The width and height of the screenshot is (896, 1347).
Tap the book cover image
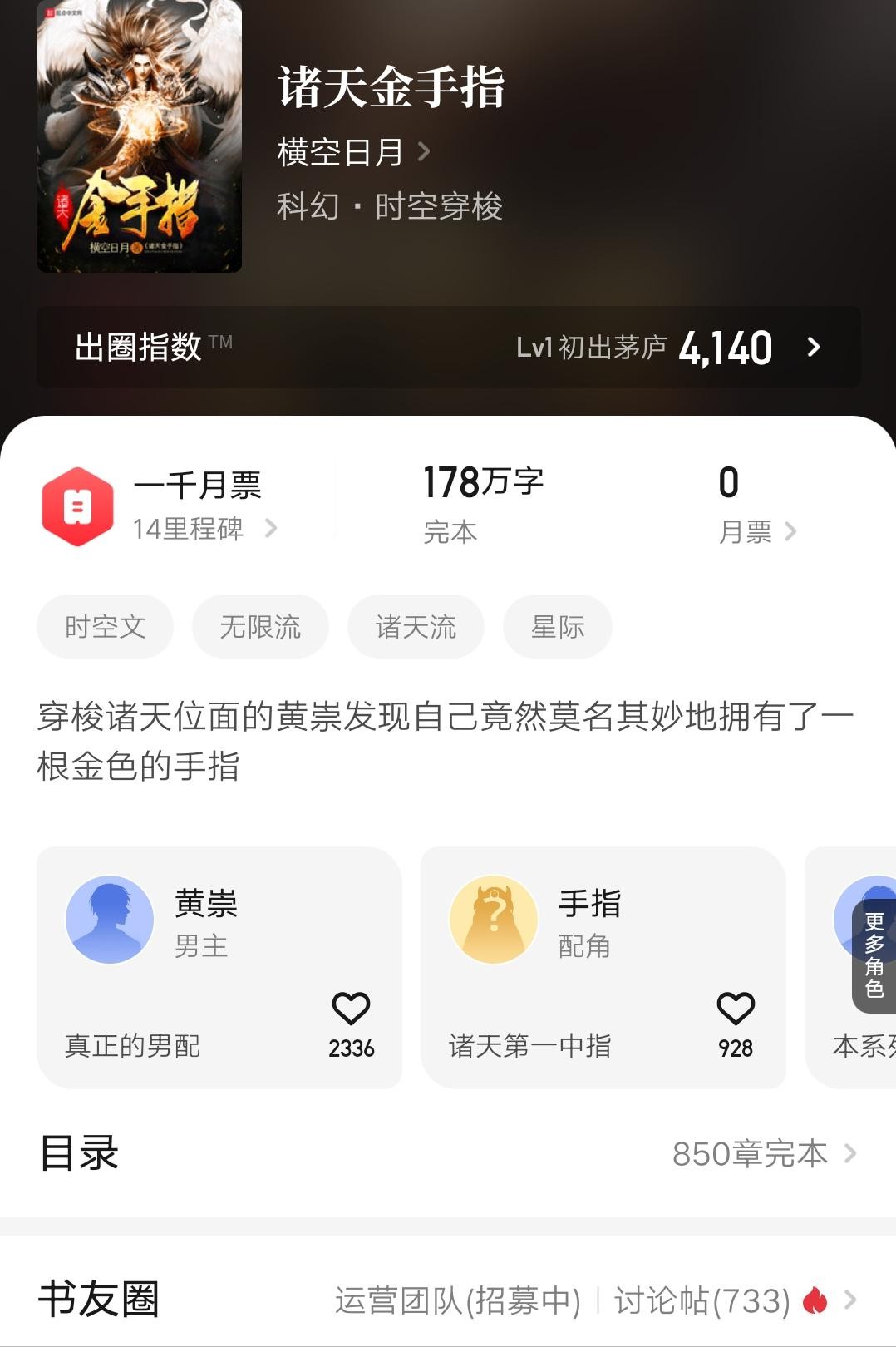[x=140, y=136]
